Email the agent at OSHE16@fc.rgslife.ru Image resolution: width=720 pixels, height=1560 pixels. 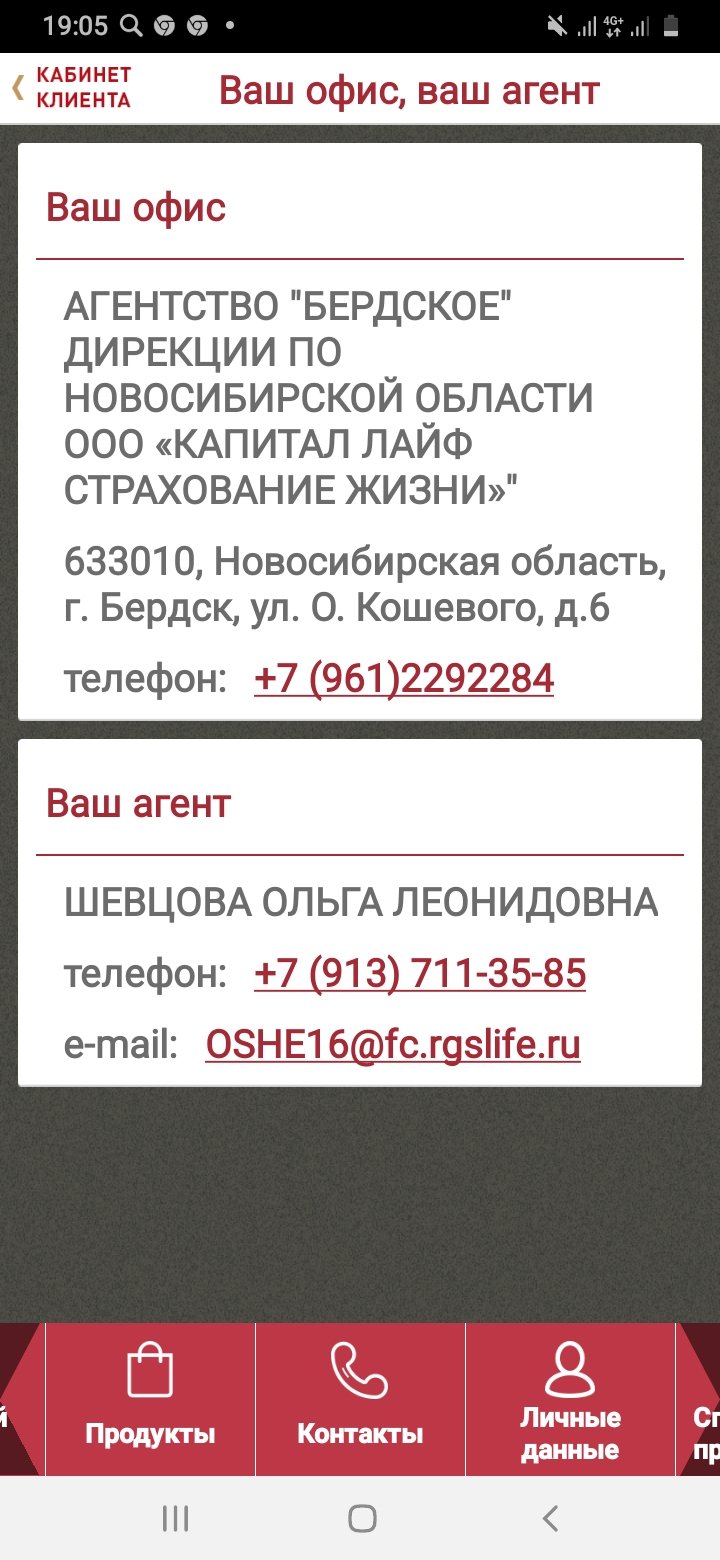[x=393, y=1045]
